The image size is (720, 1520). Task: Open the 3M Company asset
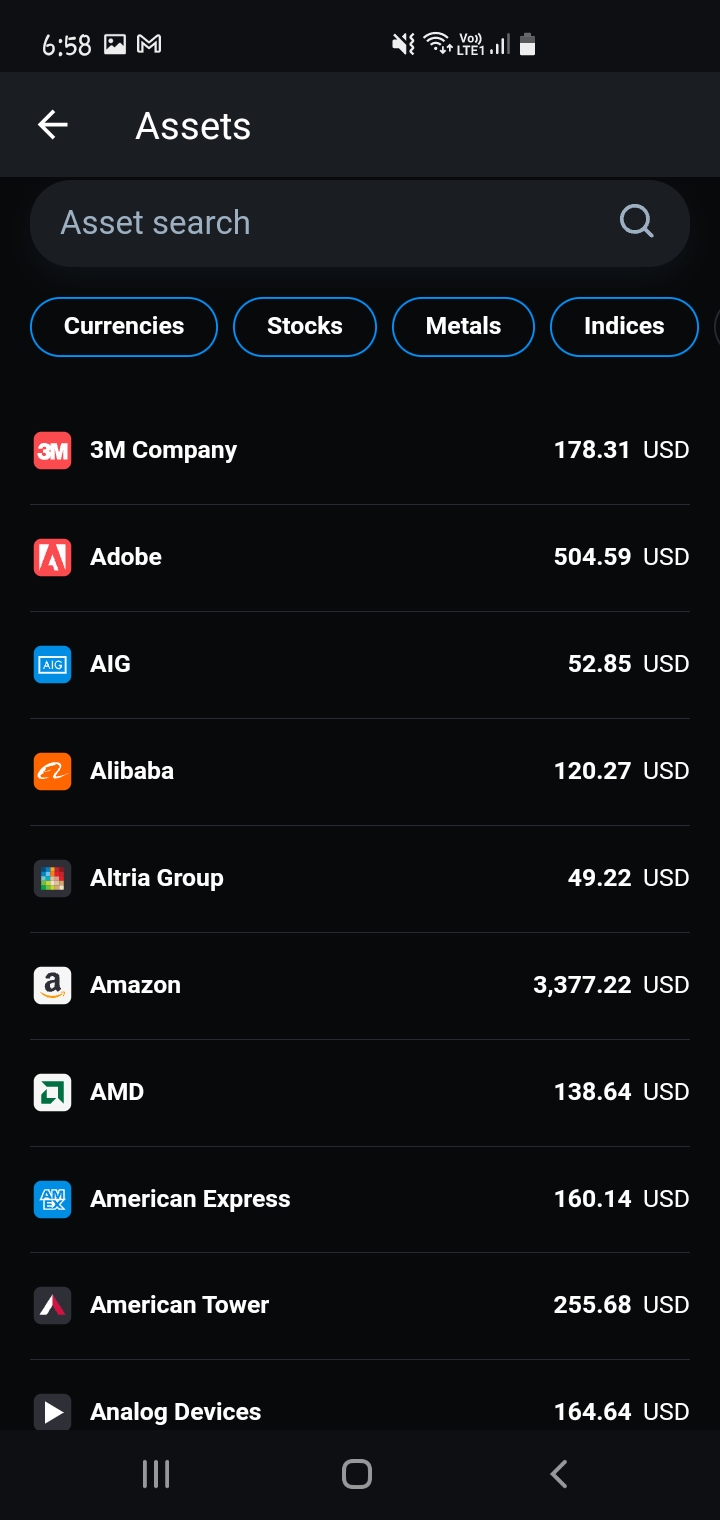coord(360,451)
